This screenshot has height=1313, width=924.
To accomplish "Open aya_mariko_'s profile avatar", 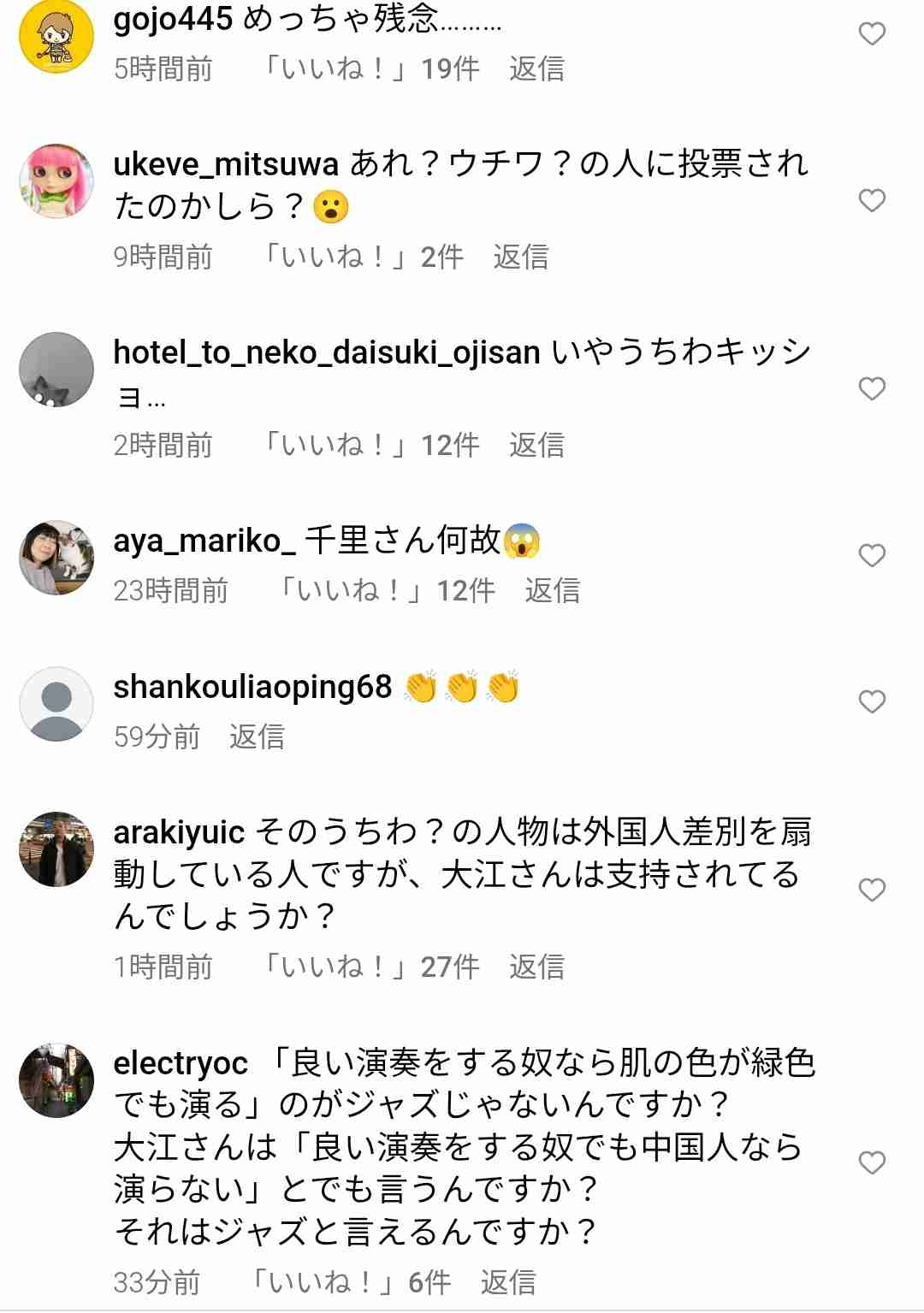I will point(56,558).
